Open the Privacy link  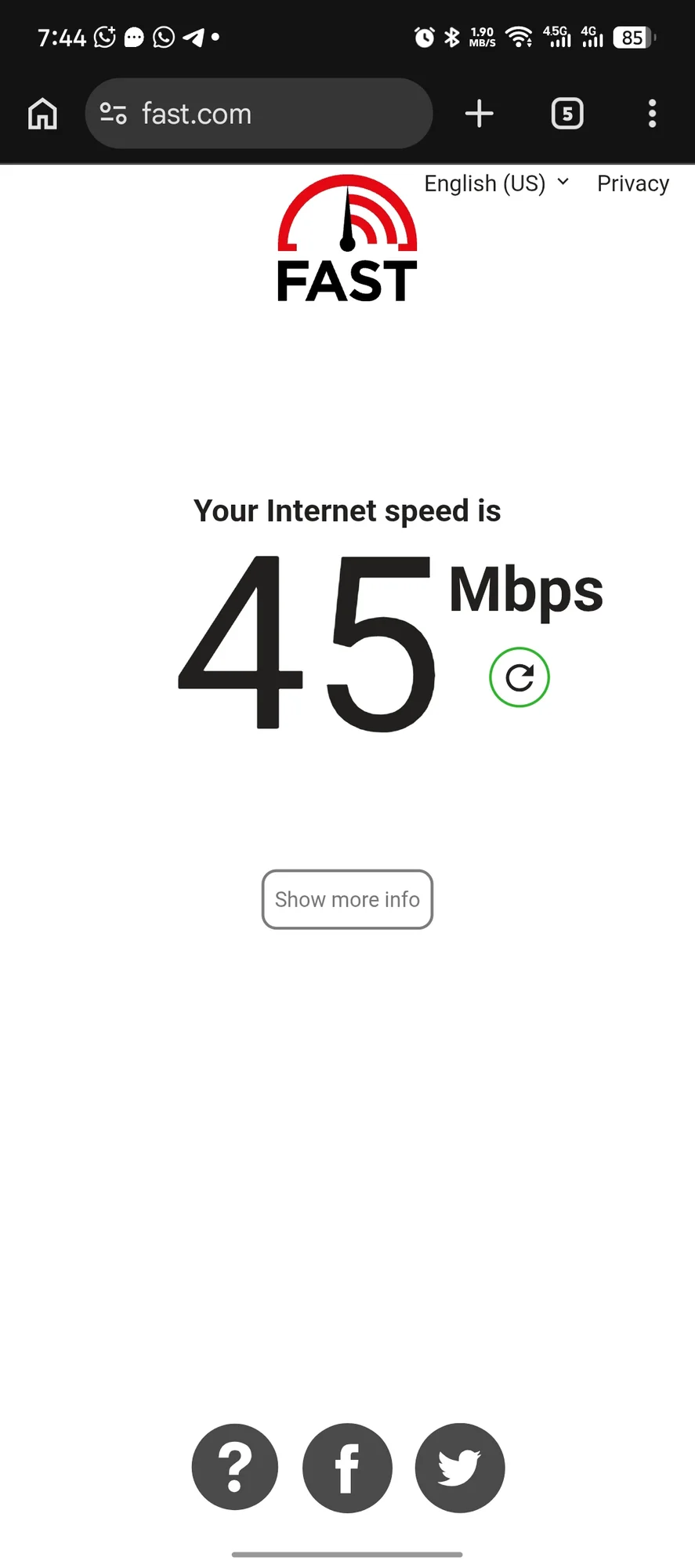[633, 183]
